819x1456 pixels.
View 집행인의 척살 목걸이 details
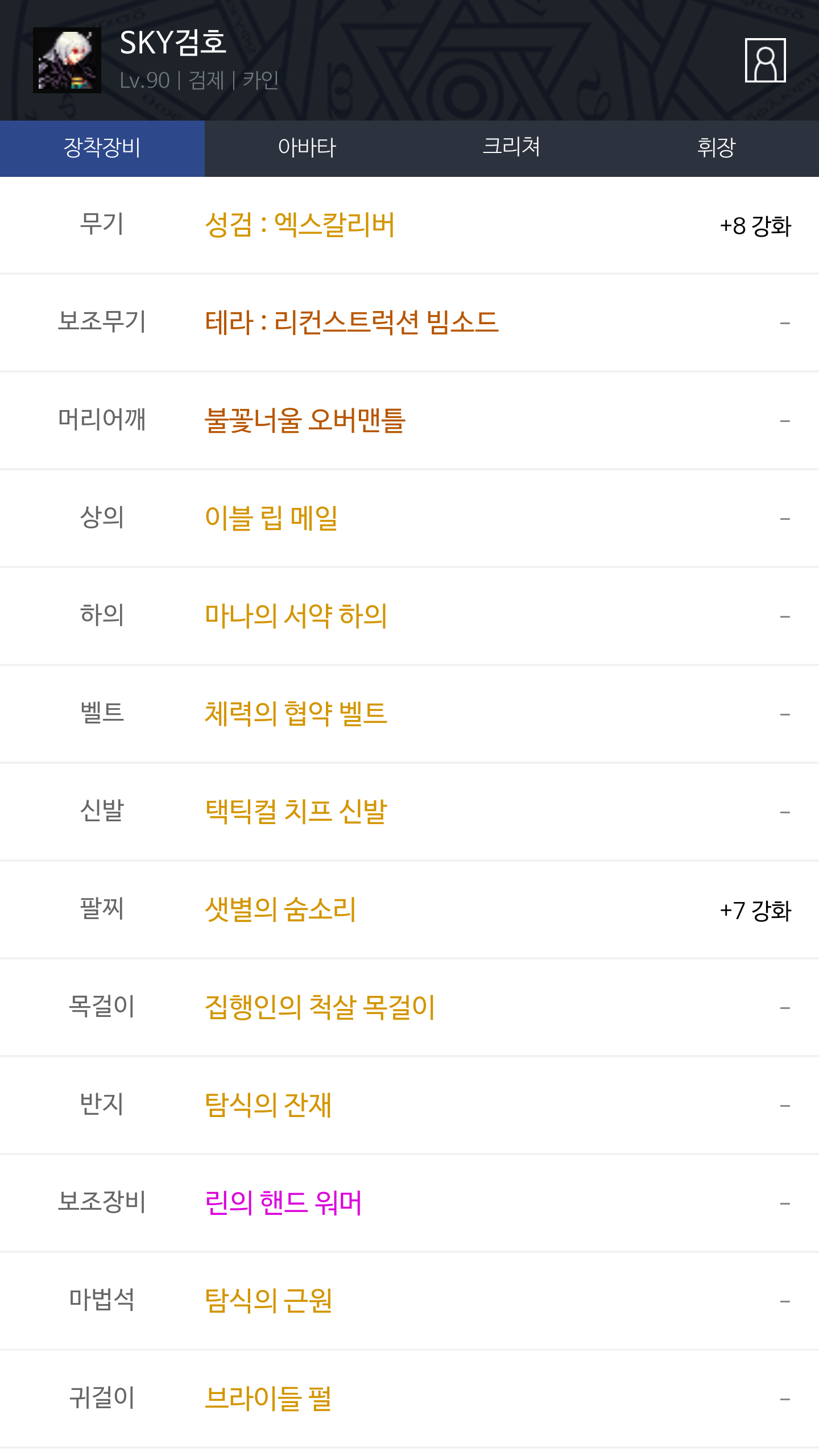(320, 1007)
